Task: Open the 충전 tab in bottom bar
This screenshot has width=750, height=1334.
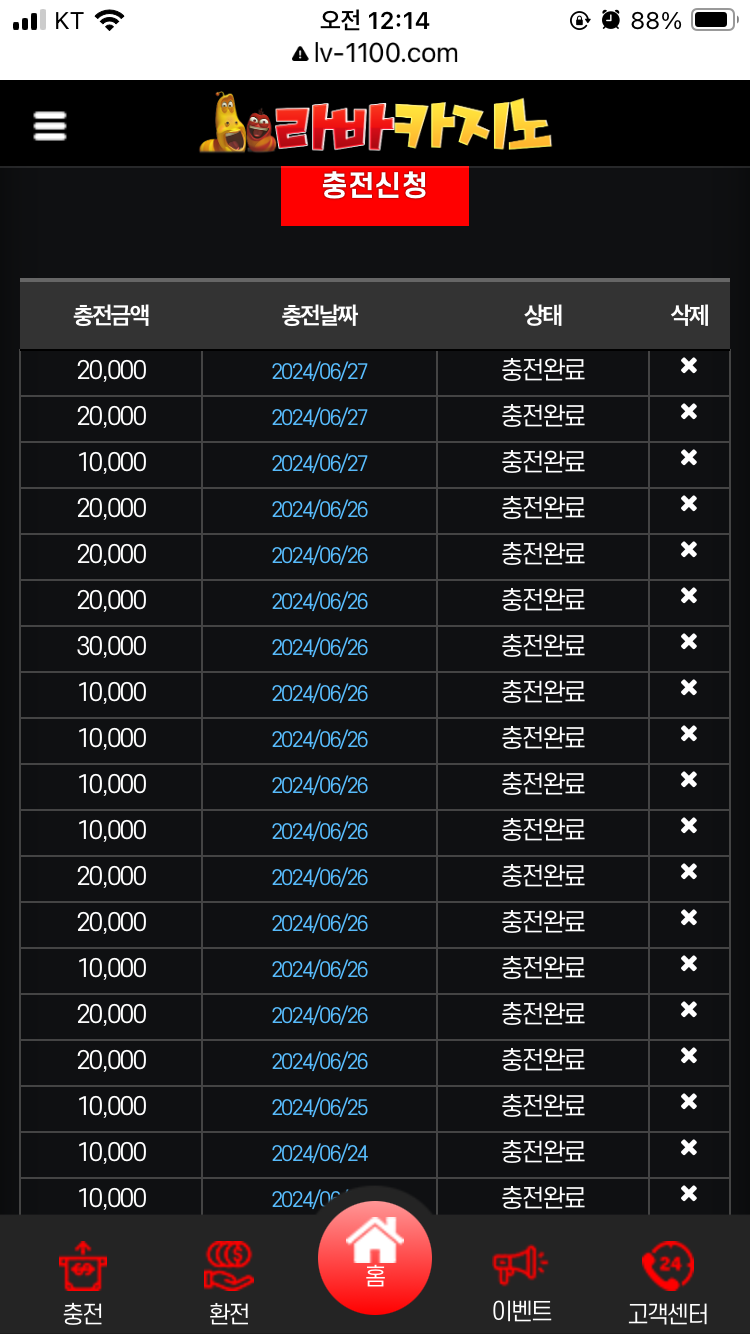Action: click(x=83, y=1283)
